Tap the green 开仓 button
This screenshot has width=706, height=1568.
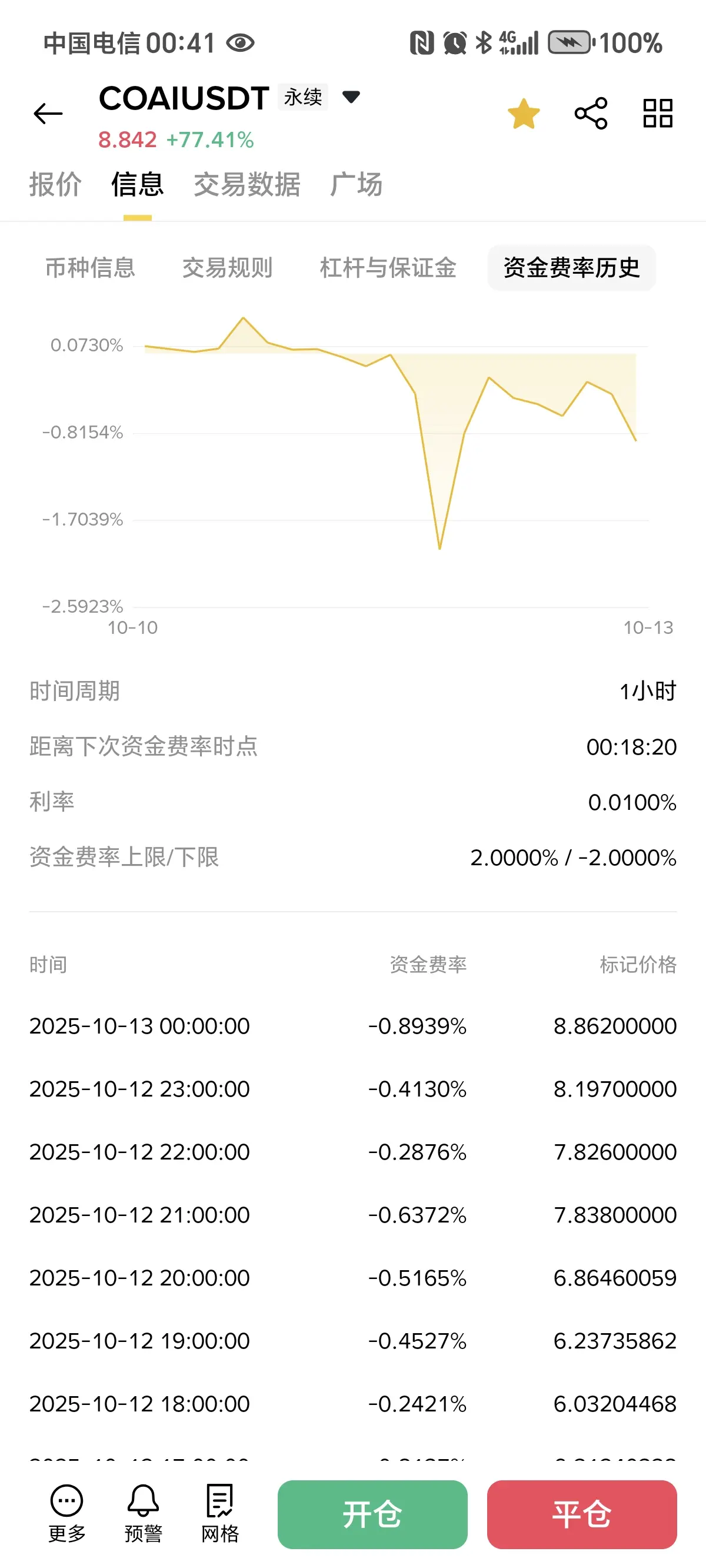372,1514
